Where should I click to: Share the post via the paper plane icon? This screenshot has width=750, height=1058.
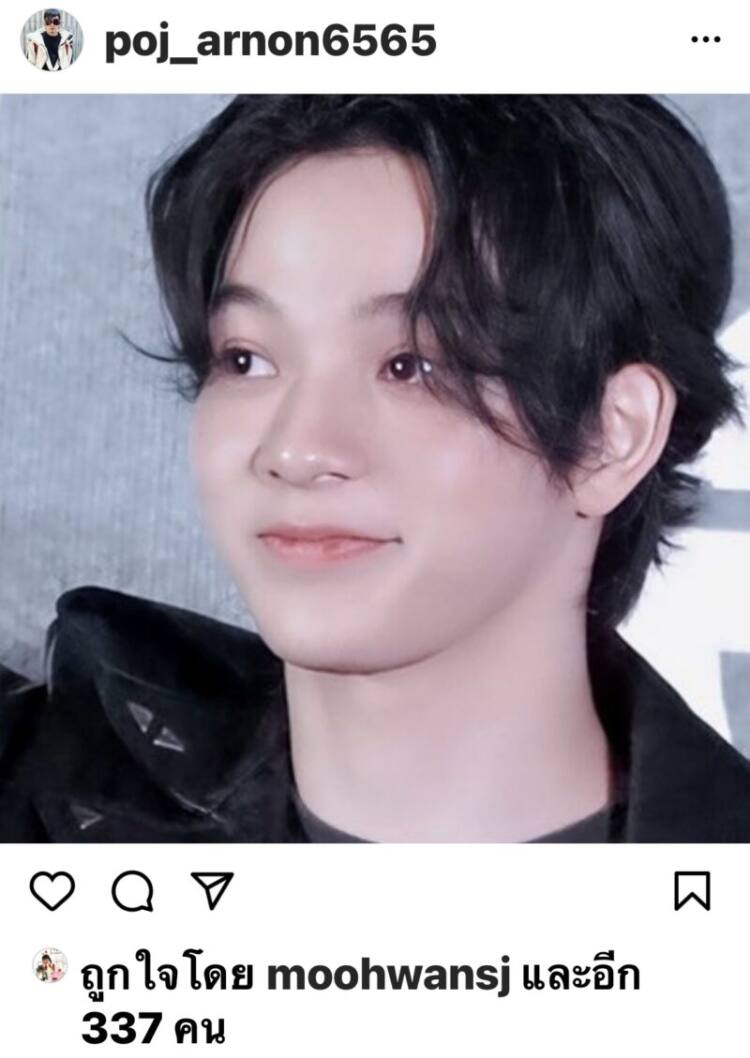pos(211,890)
